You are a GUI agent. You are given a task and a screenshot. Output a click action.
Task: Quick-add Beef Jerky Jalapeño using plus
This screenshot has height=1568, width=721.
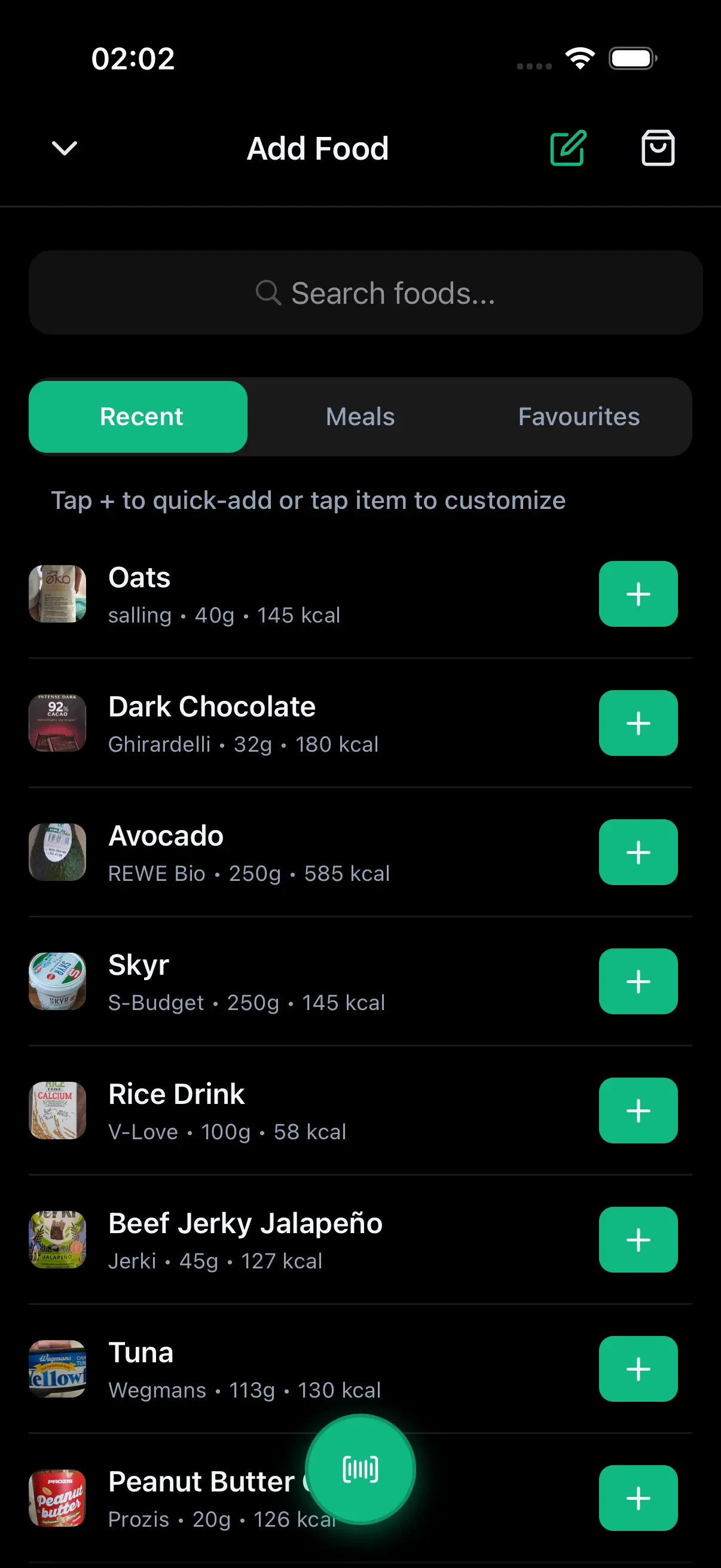tap(638, 1240)
